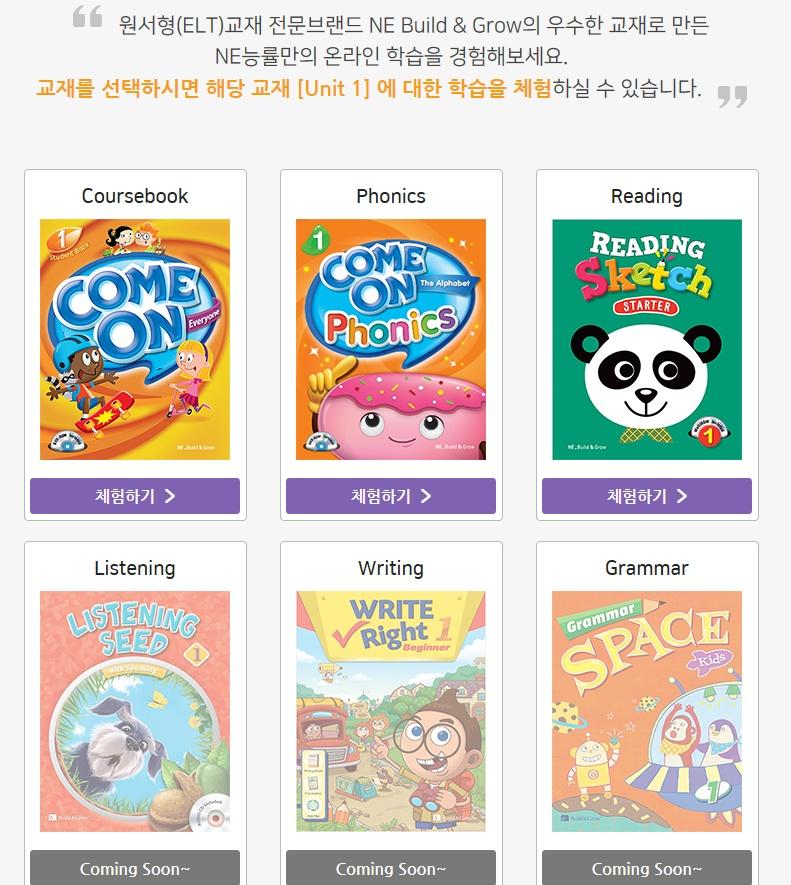Screen dimensions: 791x885
Task: Start the Phonics 체험하기 trial
Action: click(391, 496)
